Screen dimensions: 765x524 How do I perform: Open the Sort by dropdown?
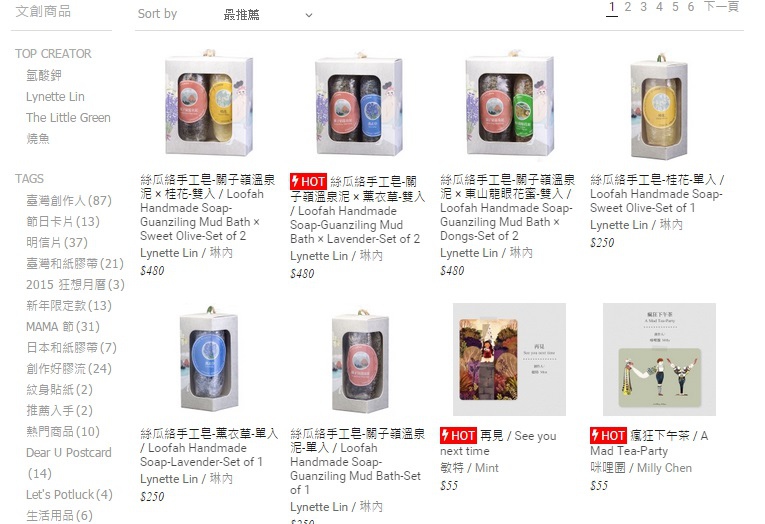pos(268,14)
